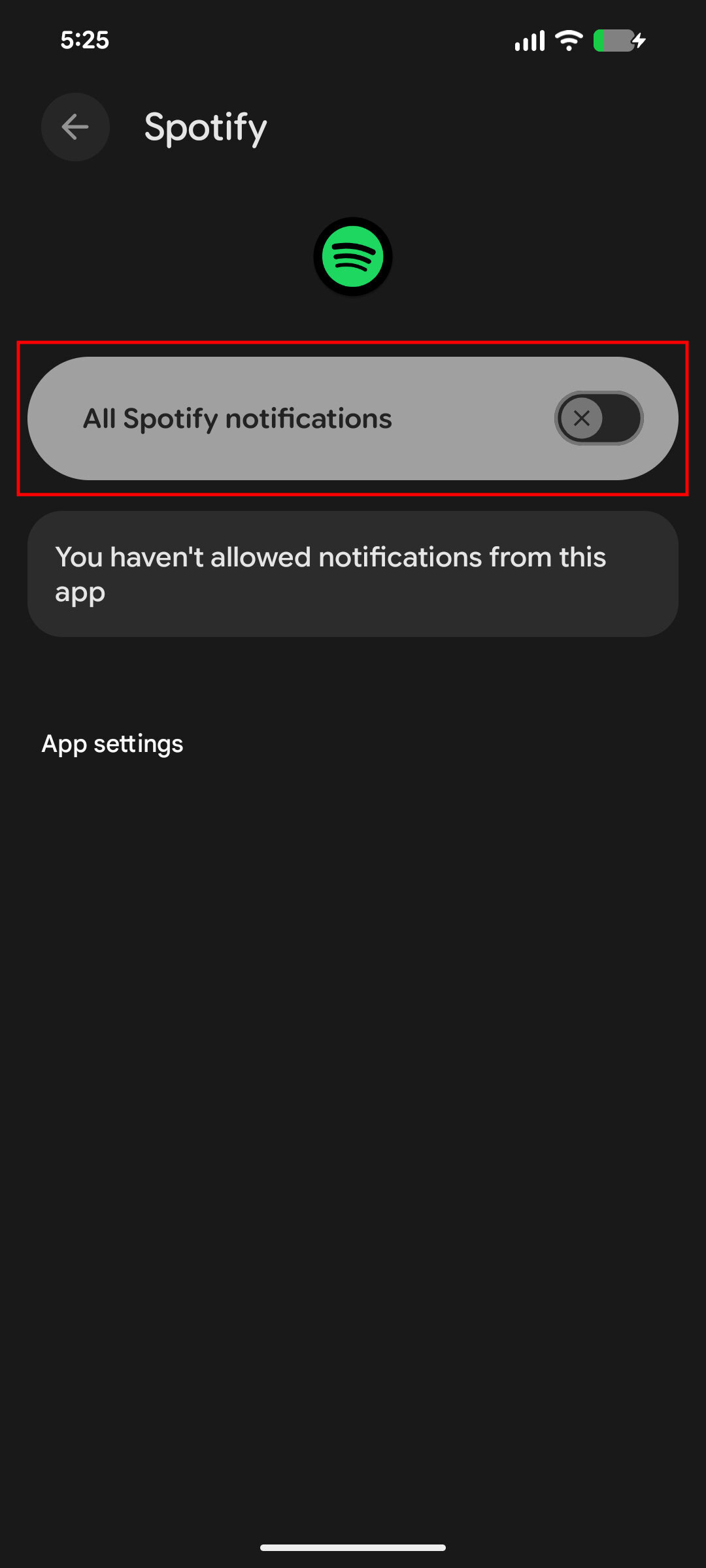Click the X icon inside the toggle
Viewport: 706px width, 1568px height.
click(x=582, y=419)
